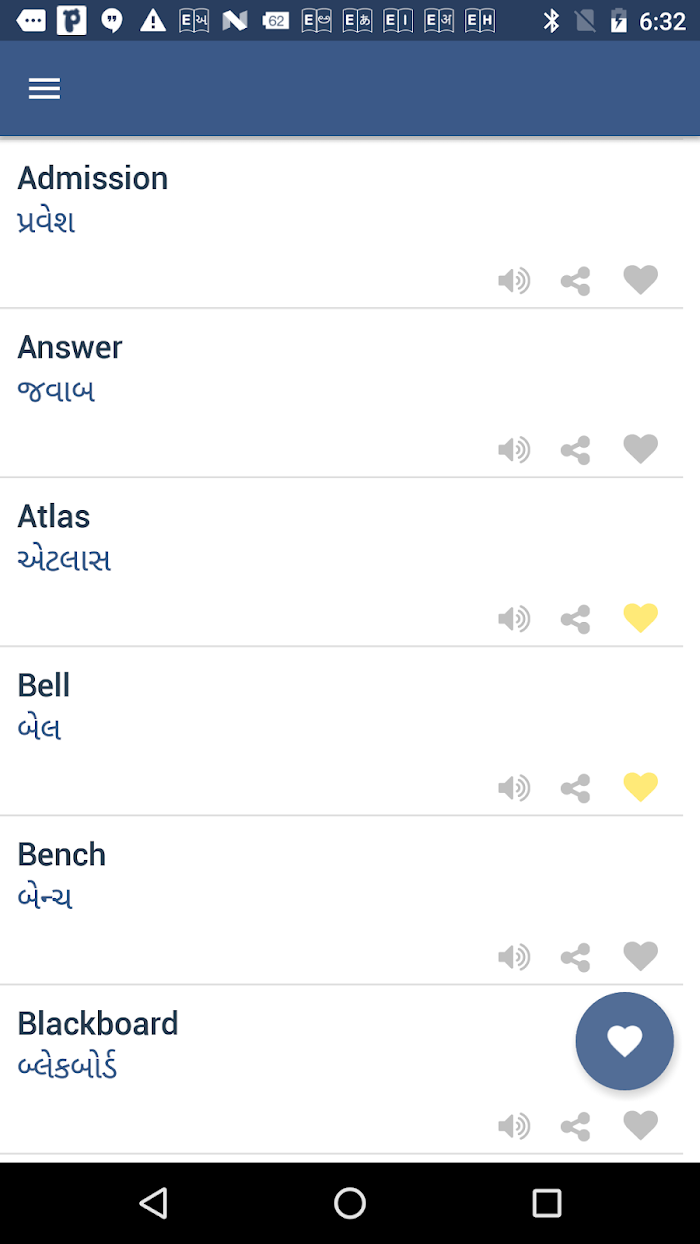
Task: Play the speaker for Bell
Action: point(514,788)
